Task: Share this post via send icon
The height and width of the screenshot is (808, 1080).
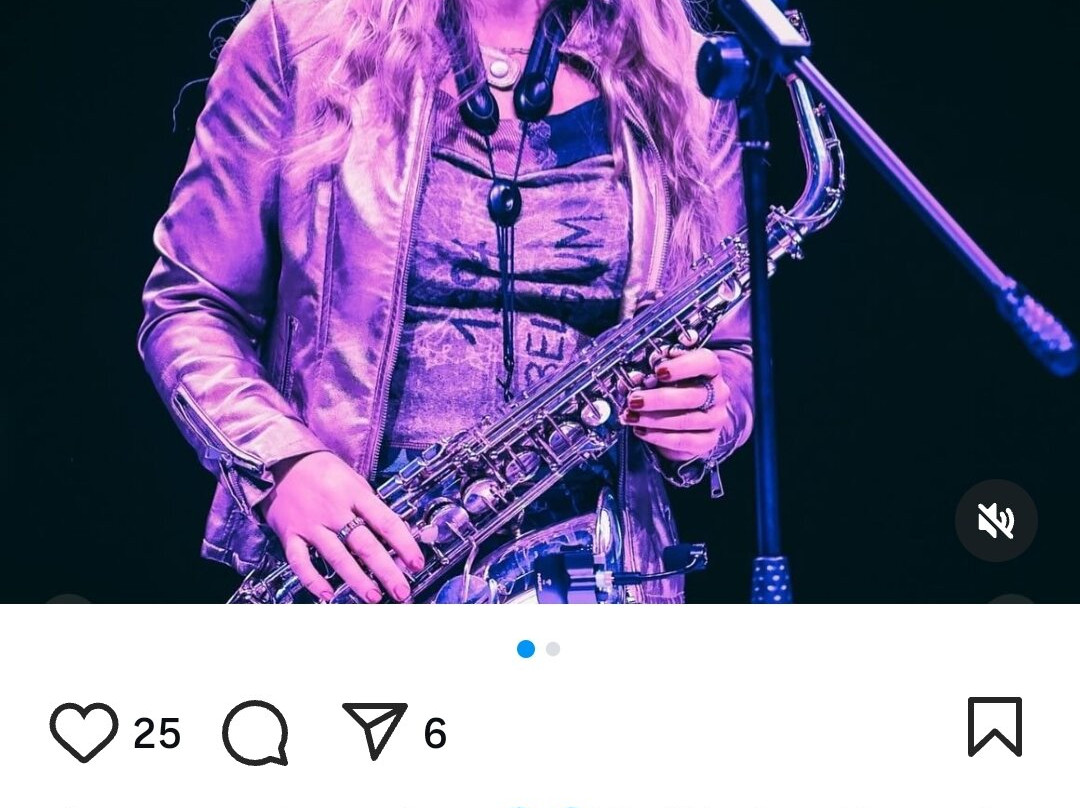Action: click(375, 729)
